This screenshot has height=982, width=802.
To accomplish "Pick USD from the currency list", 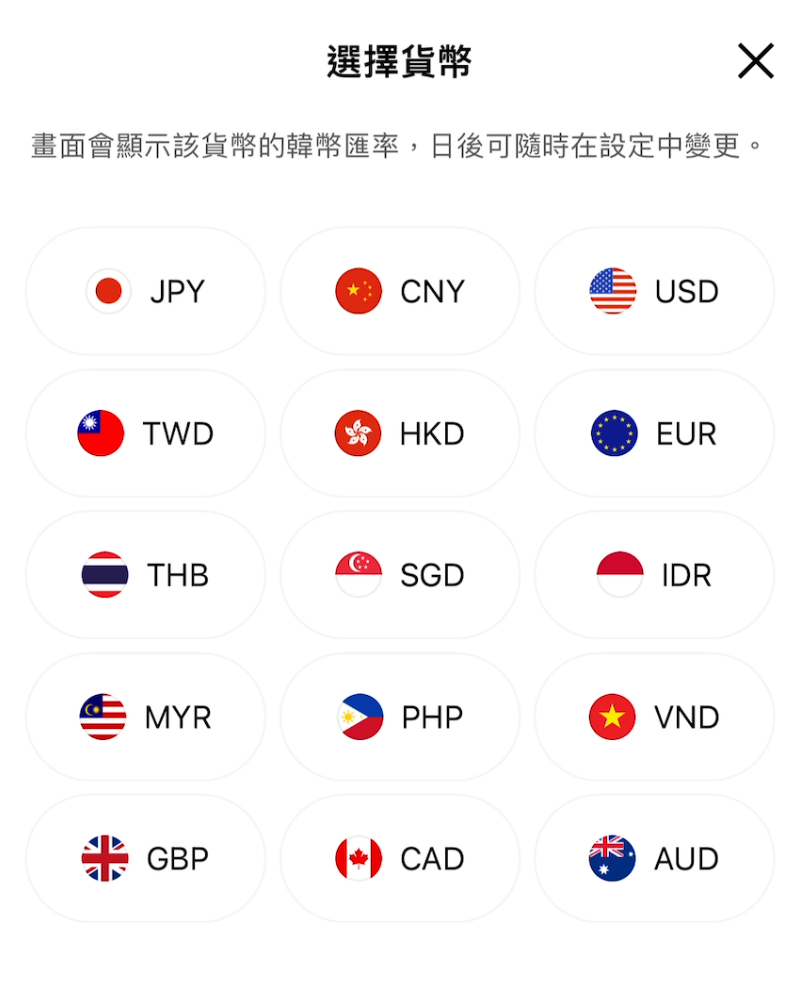I will 654,291.
